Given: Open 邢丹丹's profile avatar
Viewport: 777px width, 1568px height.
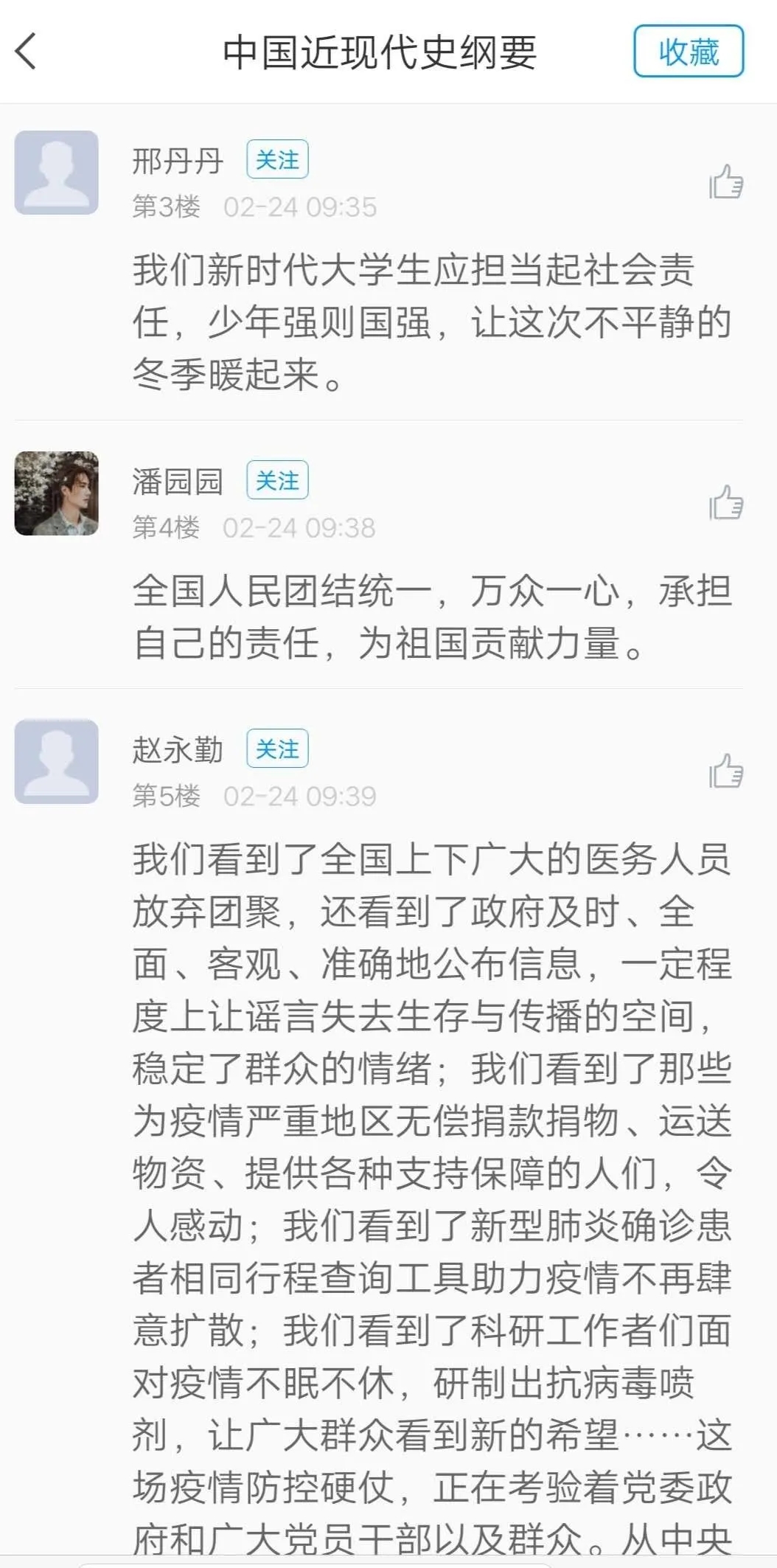Looking at the screenshot, I should tap(57, 173).
